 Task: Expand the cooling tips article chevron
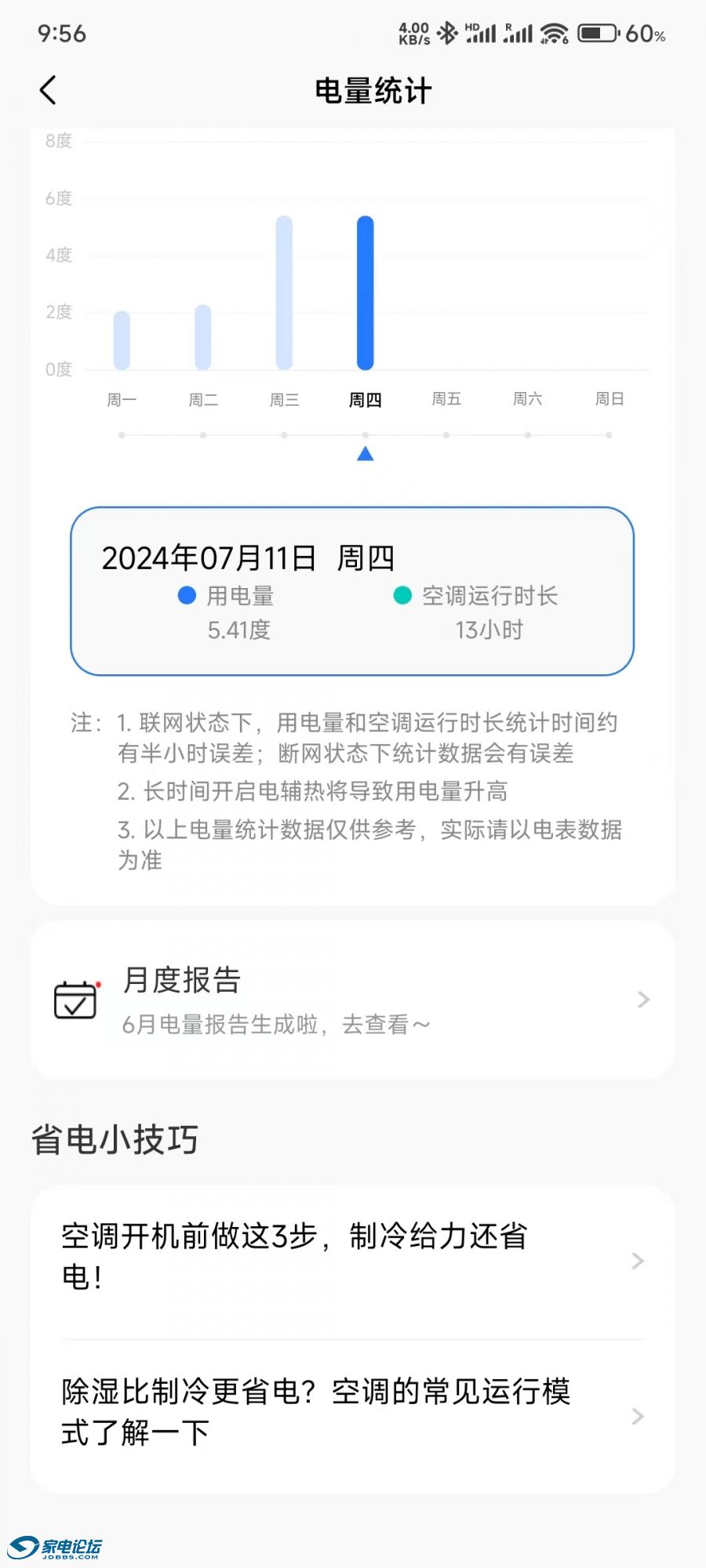(637, 1261)
